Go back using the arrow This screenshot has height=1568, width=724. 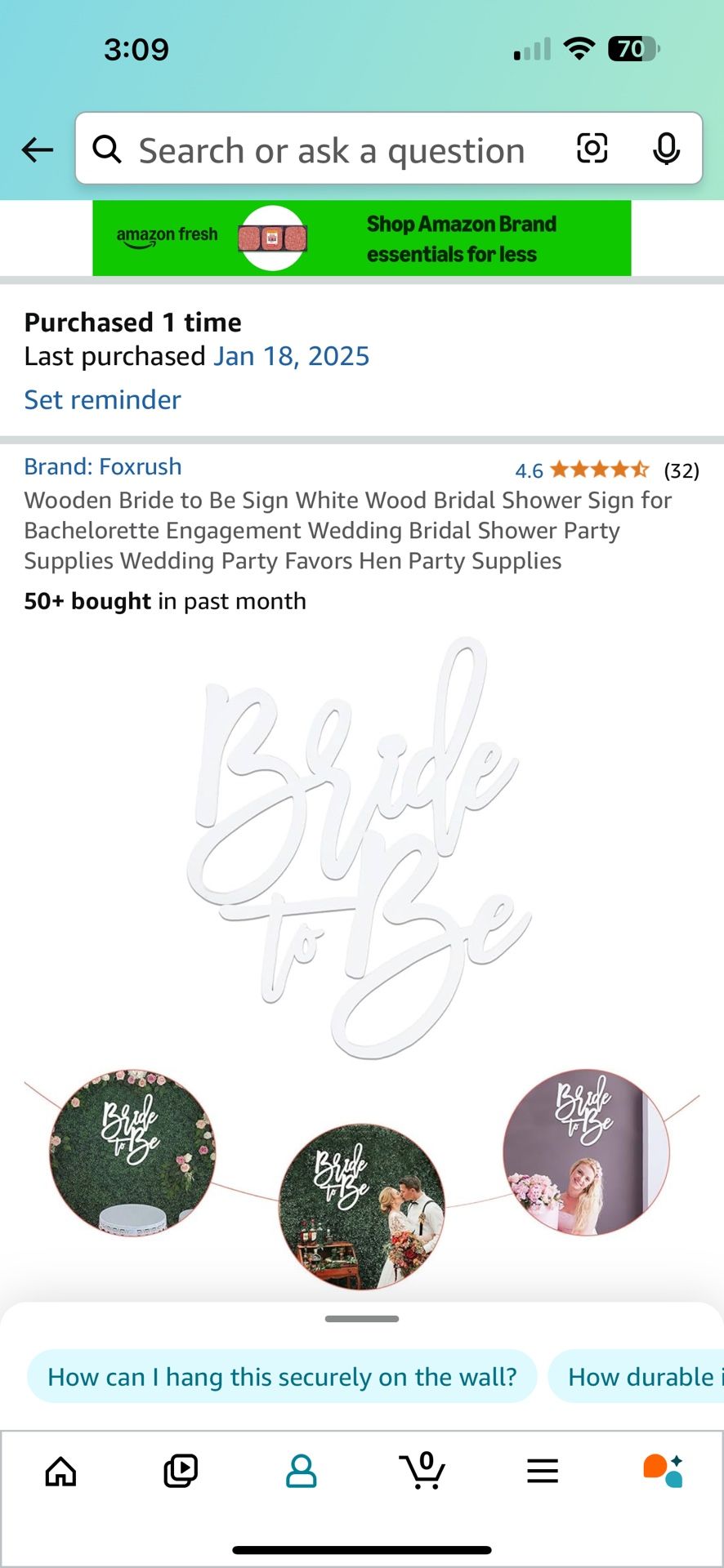click(x=38, y=149)
